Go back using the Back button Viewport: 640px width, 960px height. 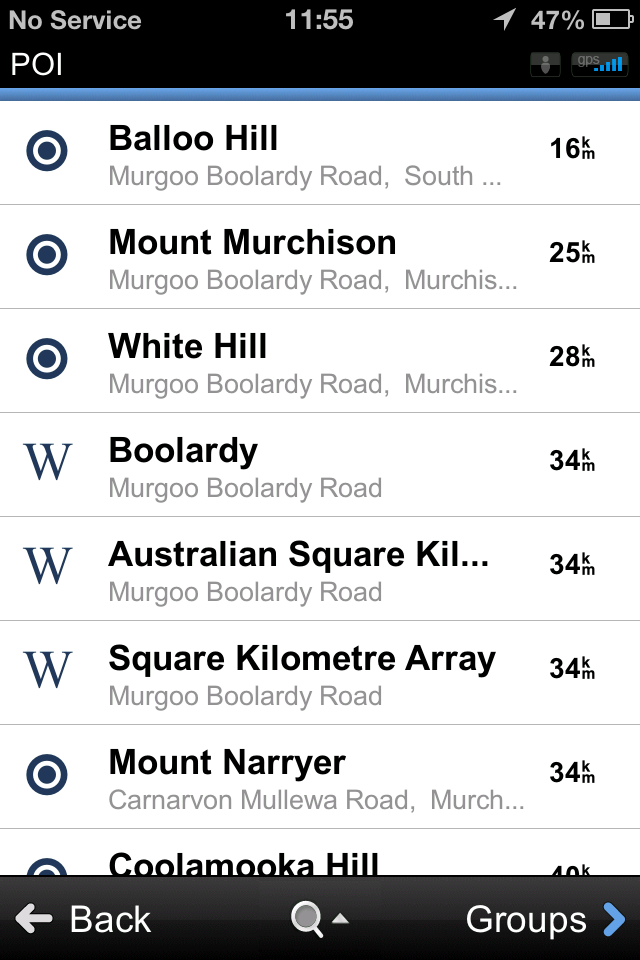point(84,919)
